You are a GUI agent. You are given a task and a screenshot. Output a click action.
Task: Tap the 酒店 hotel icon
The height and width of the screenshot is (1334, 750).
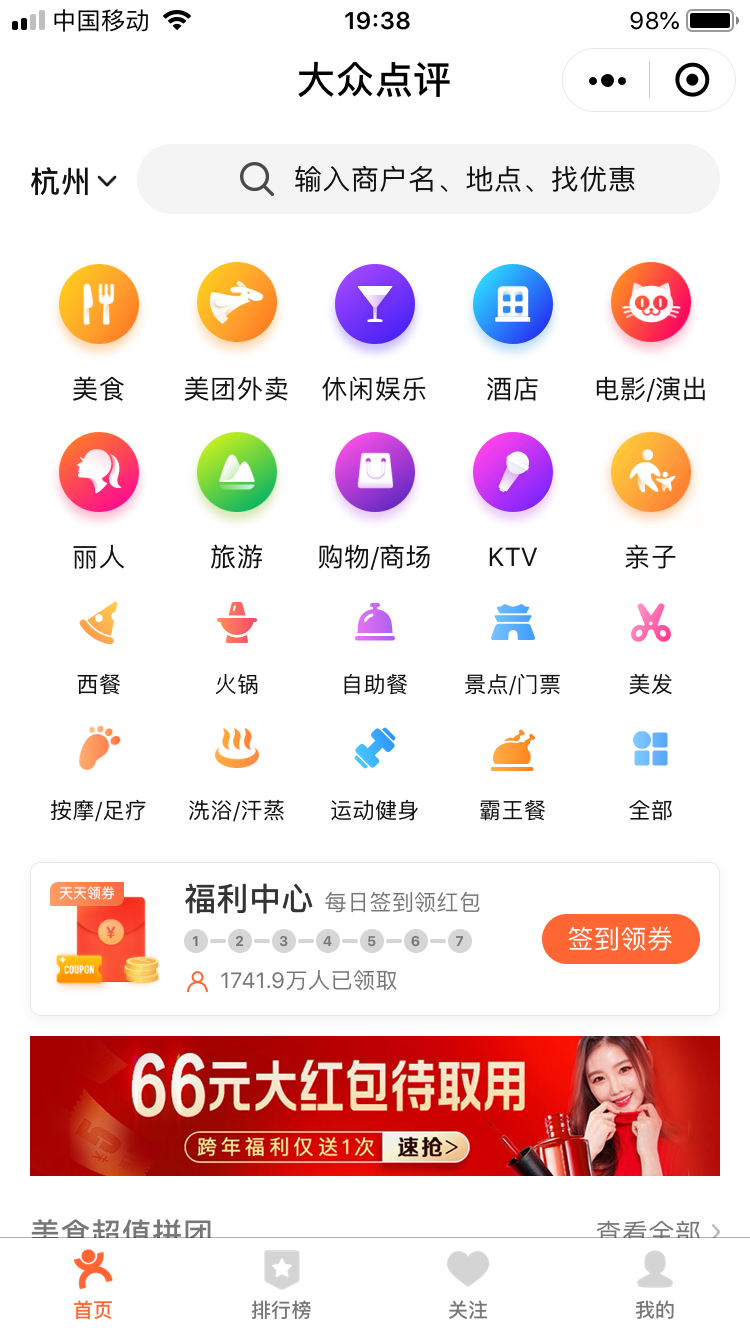point(513,304)
